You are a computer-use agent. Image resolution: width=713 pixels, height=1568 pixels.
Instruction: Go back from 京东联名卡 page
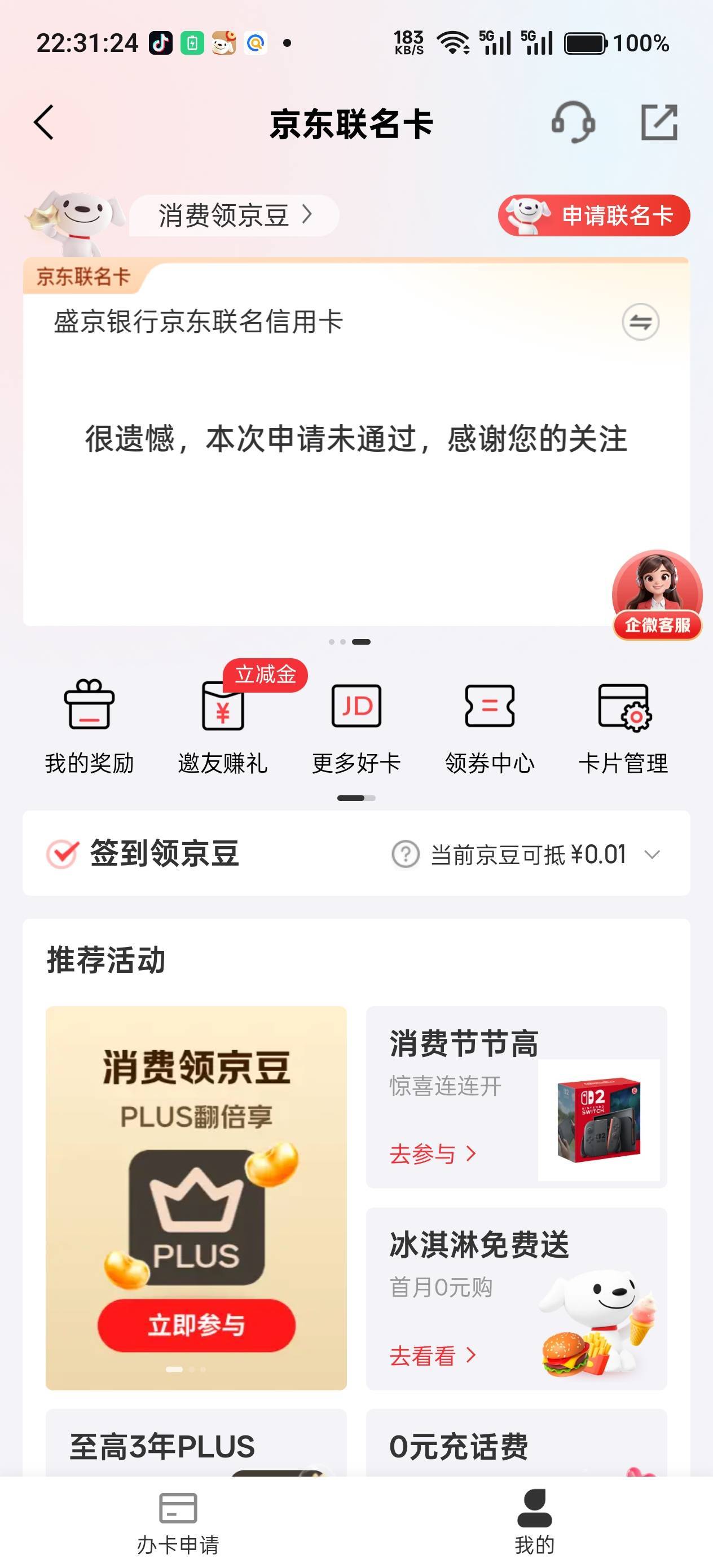pyautogui.click(x=44, y=122)
